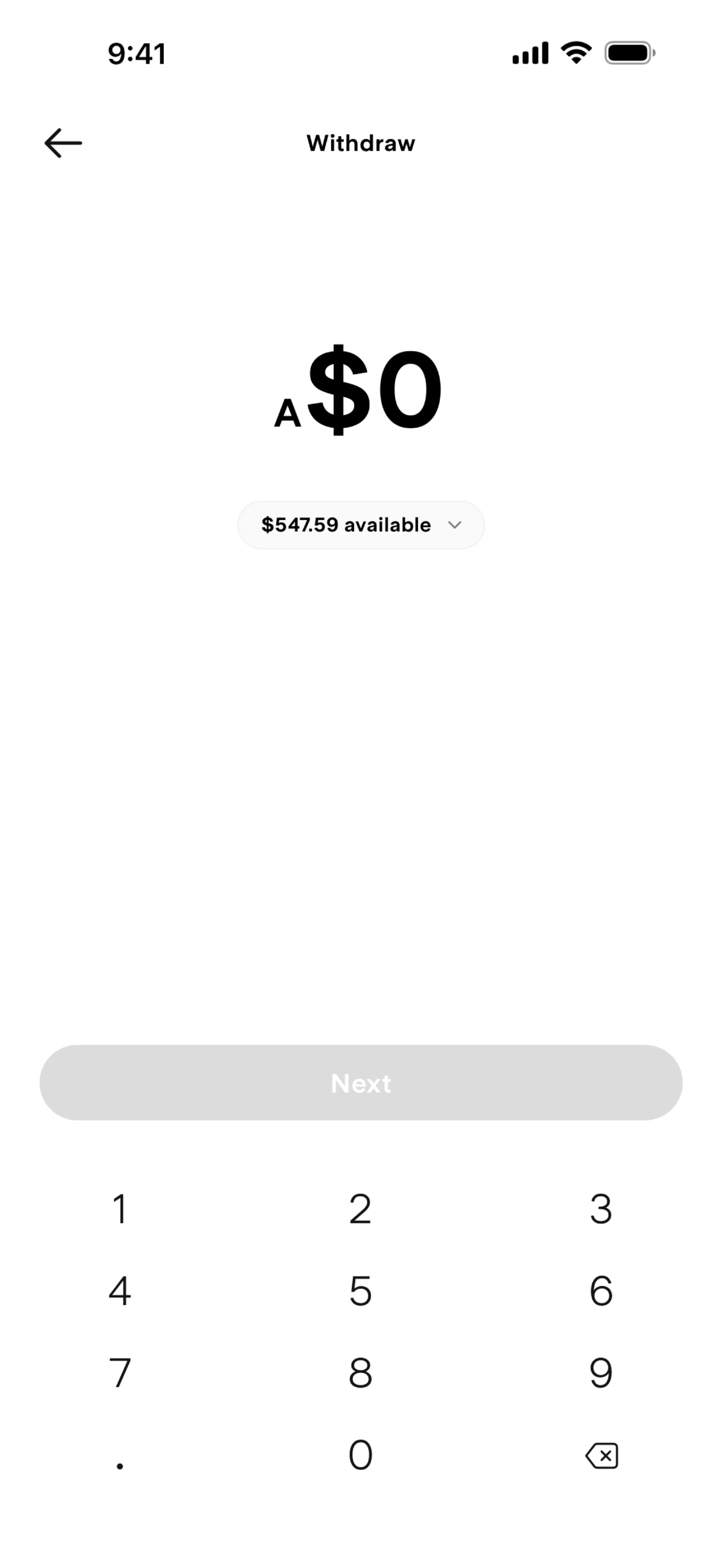
Task: Enter digit 5 on the keypad
Action: click(360, 1291)
